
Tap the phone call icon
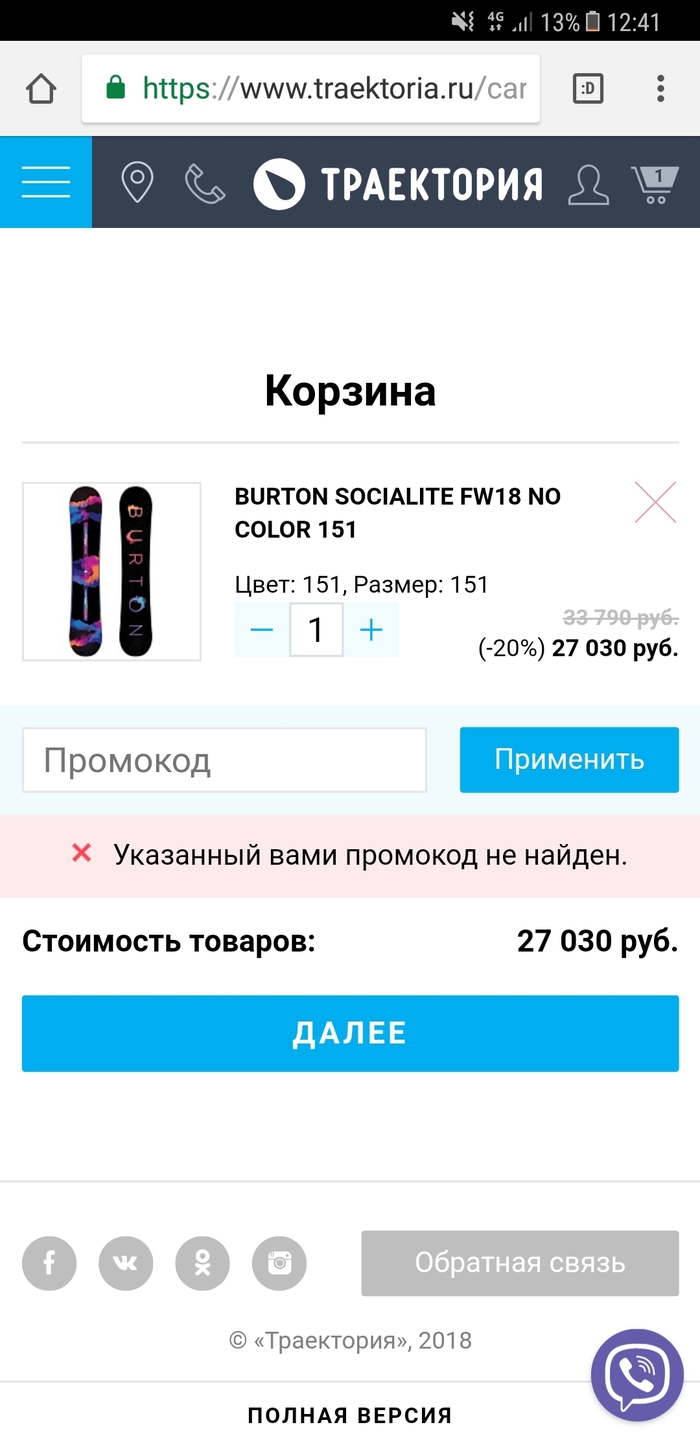pyautogui.click(x=205, y=183)
